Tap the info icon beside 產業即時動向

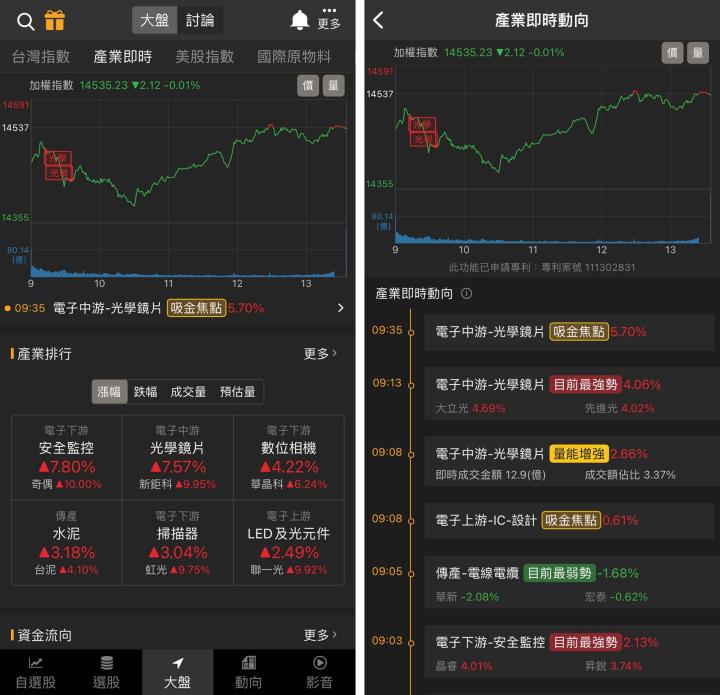pyautogui.click(x=467, y=294)
